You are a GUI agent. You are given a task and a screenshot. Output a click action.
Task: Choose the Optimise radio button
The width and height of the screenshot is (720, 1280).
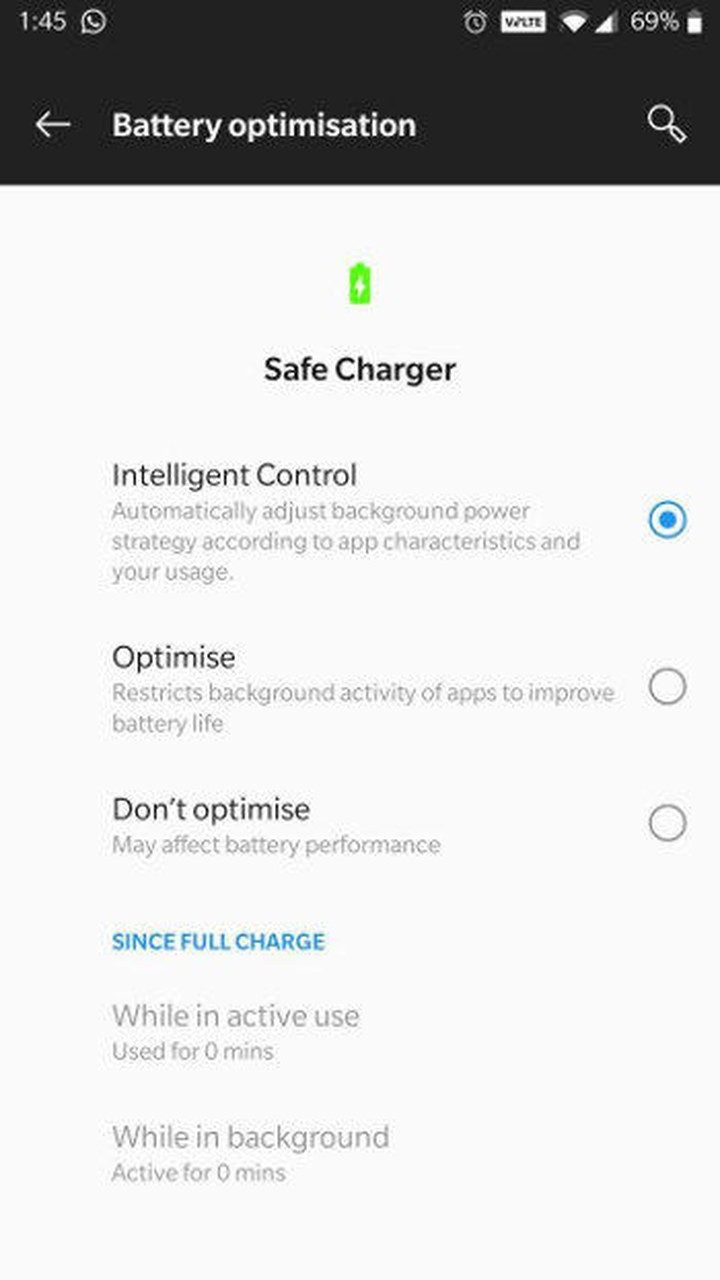point(667,687)
